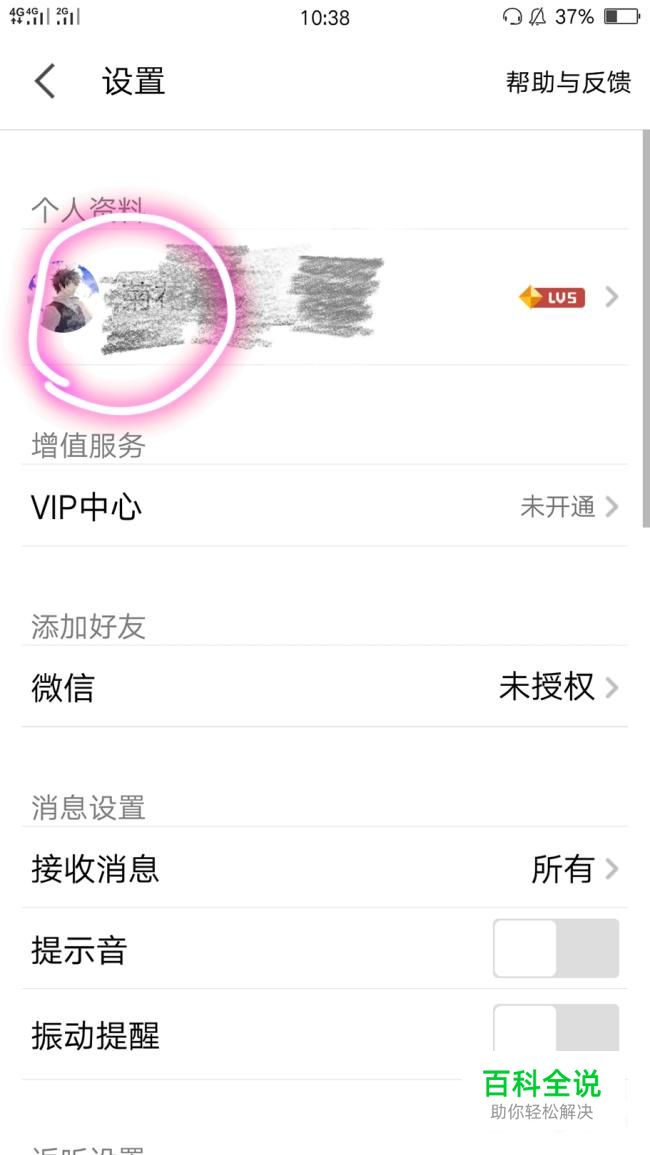Open VIP中心
Viewport: 650px width, 1155px height.
[x=325, y=507]
